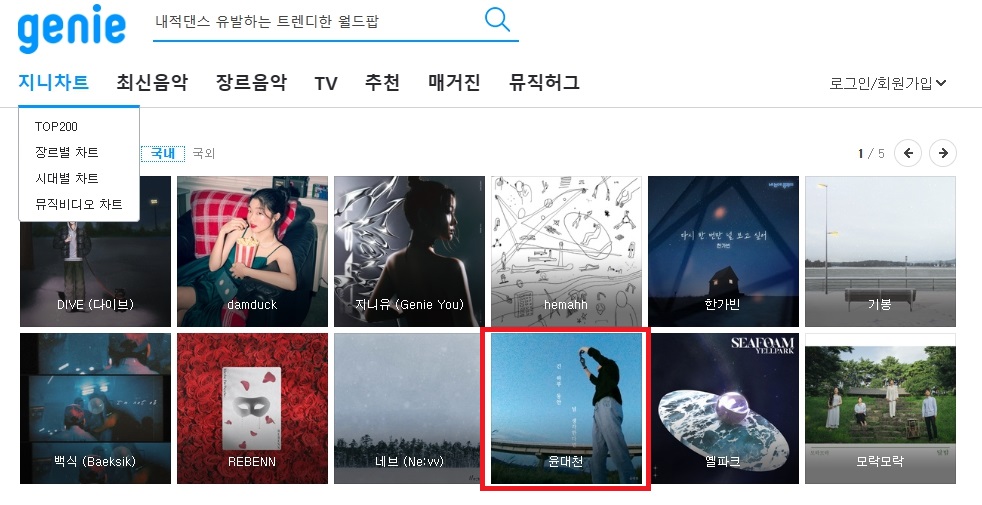The height and width of the screenshot is (505, 982).
Task: Switch to the 최신음악 tab
Action: tap(151, 82)
